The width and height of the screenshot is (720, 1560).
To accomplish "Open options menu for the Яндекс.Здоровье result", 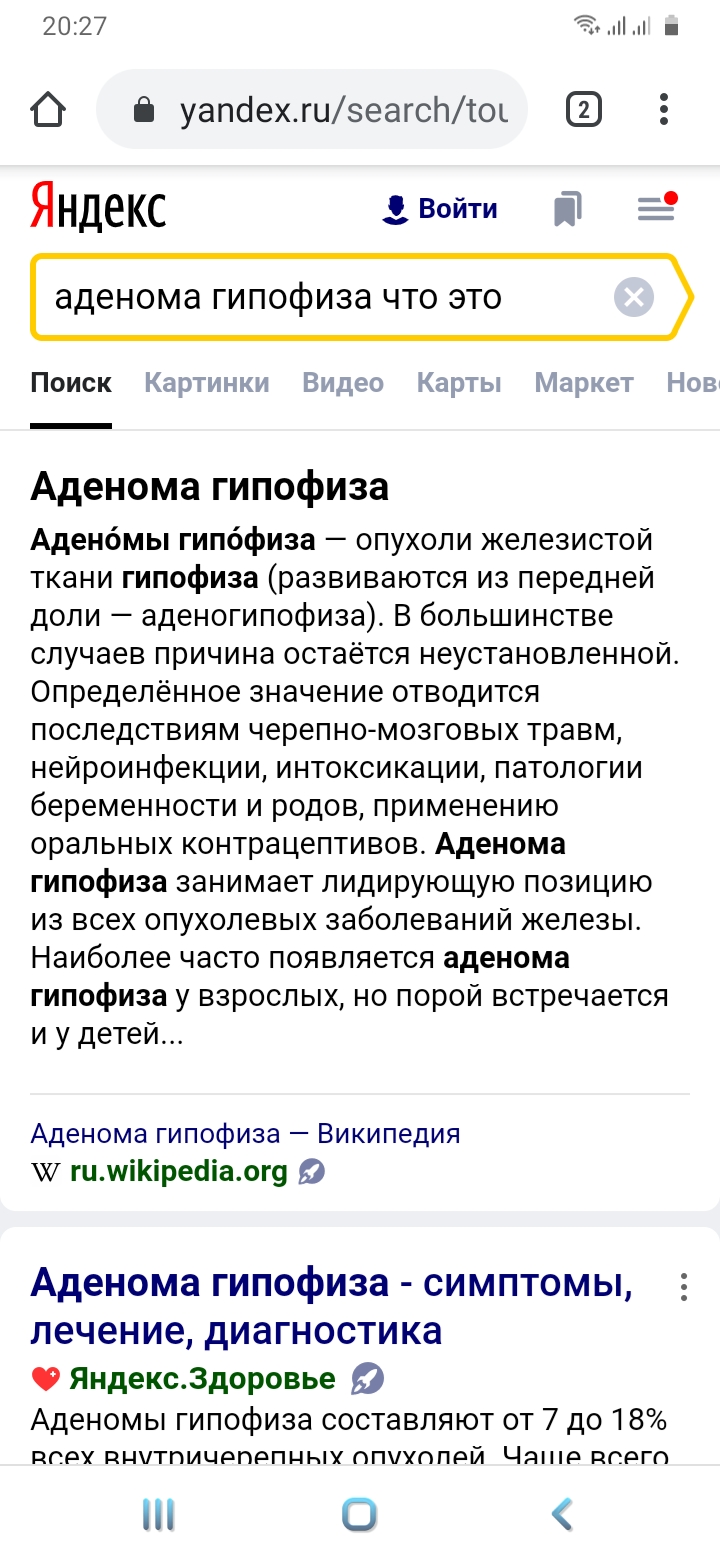I will [684, 1286].
